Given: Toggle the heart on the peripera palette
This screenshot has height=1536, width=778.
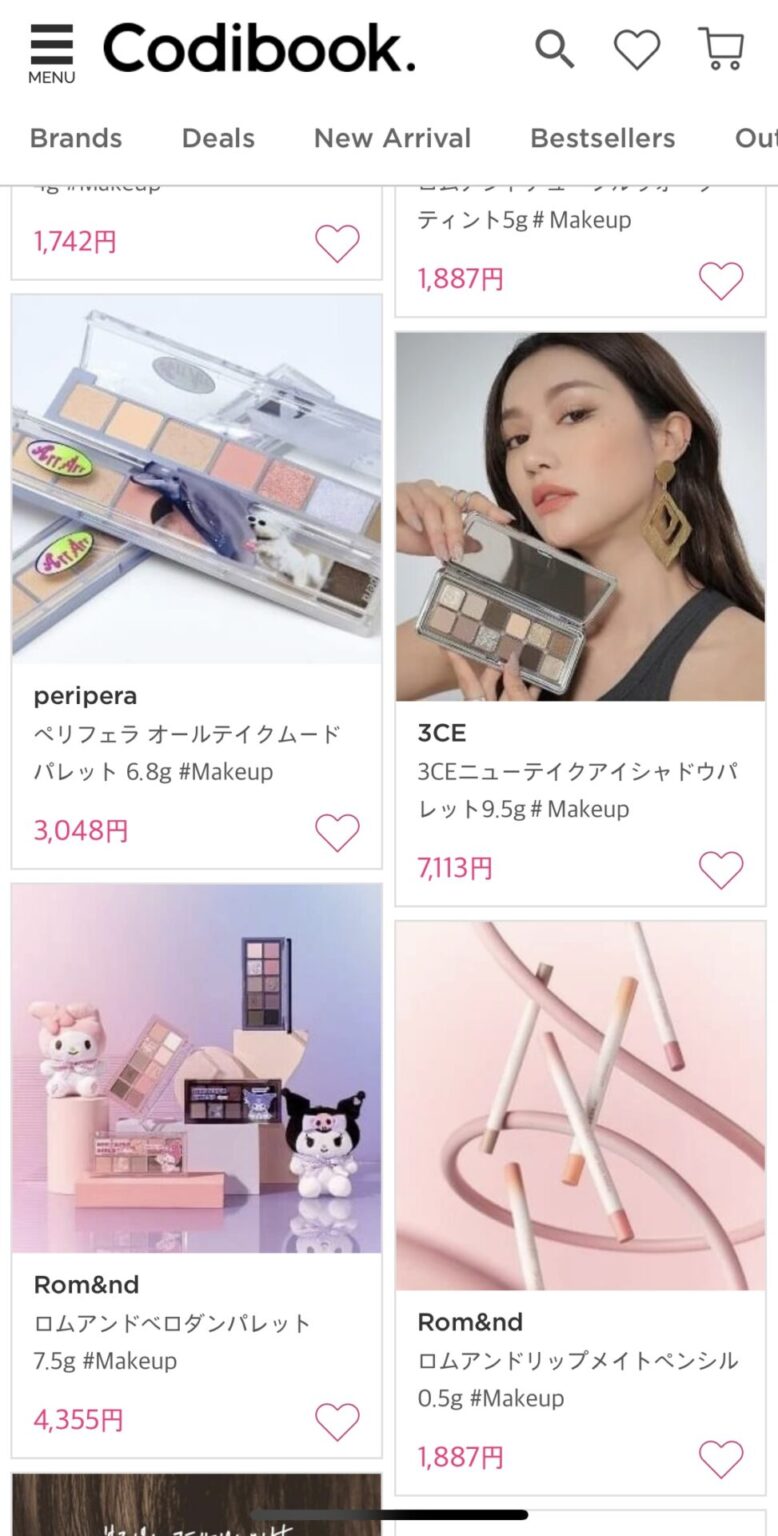Looking at the screenshot, I should (x=337, y=832).
